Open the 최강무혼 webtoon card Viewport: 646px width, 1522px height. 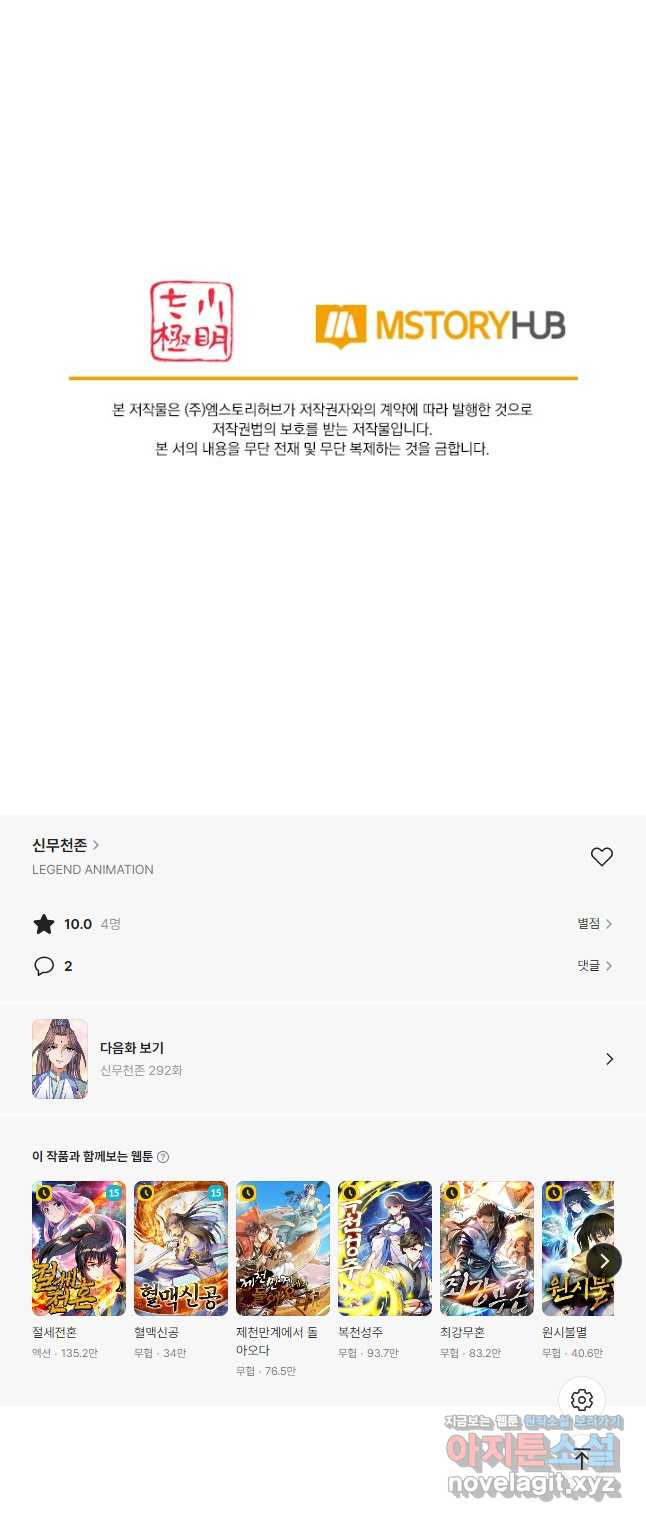click(x=487, y=1249)
